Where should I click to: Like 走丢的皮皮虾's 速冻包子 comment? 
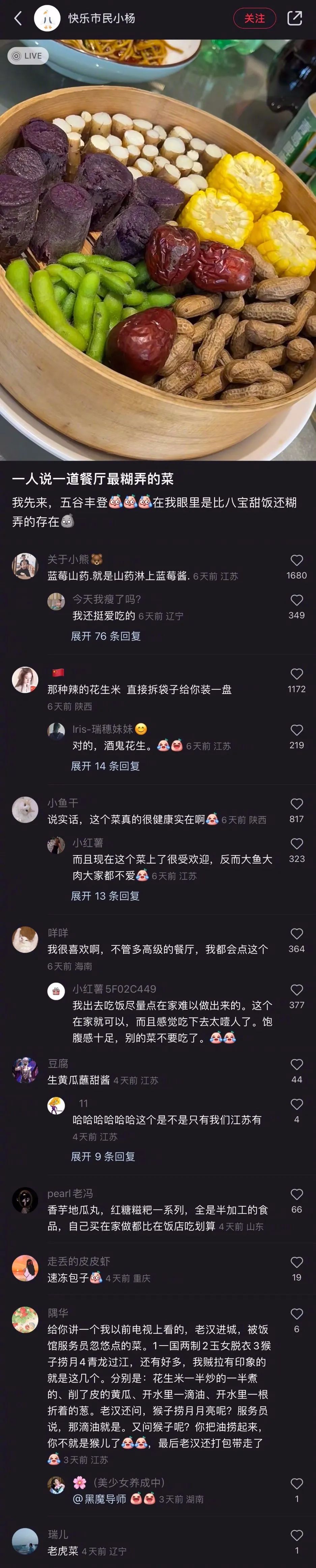coord(296,1262)
